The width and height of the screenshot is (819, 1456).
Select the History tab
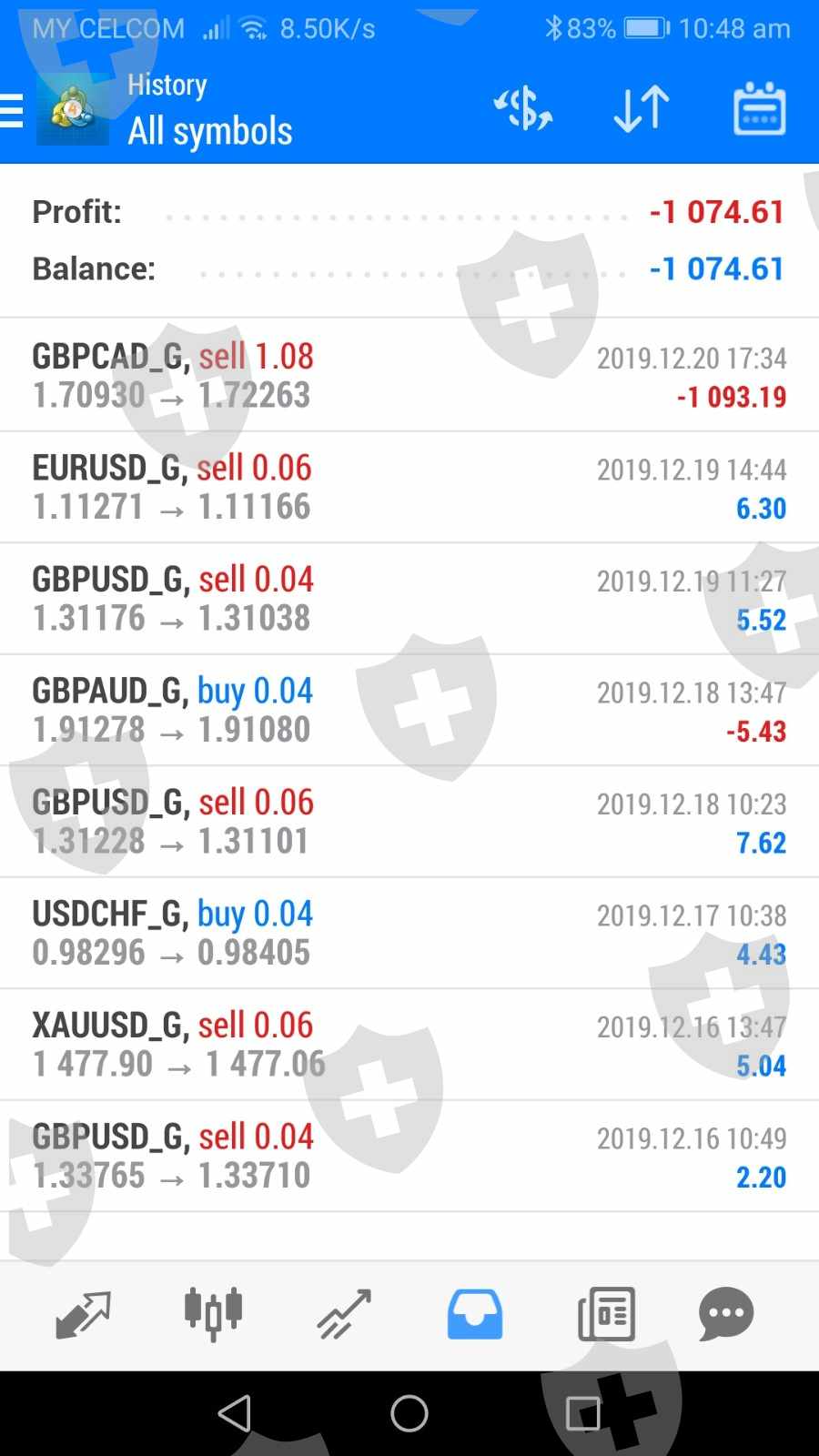474,1315
